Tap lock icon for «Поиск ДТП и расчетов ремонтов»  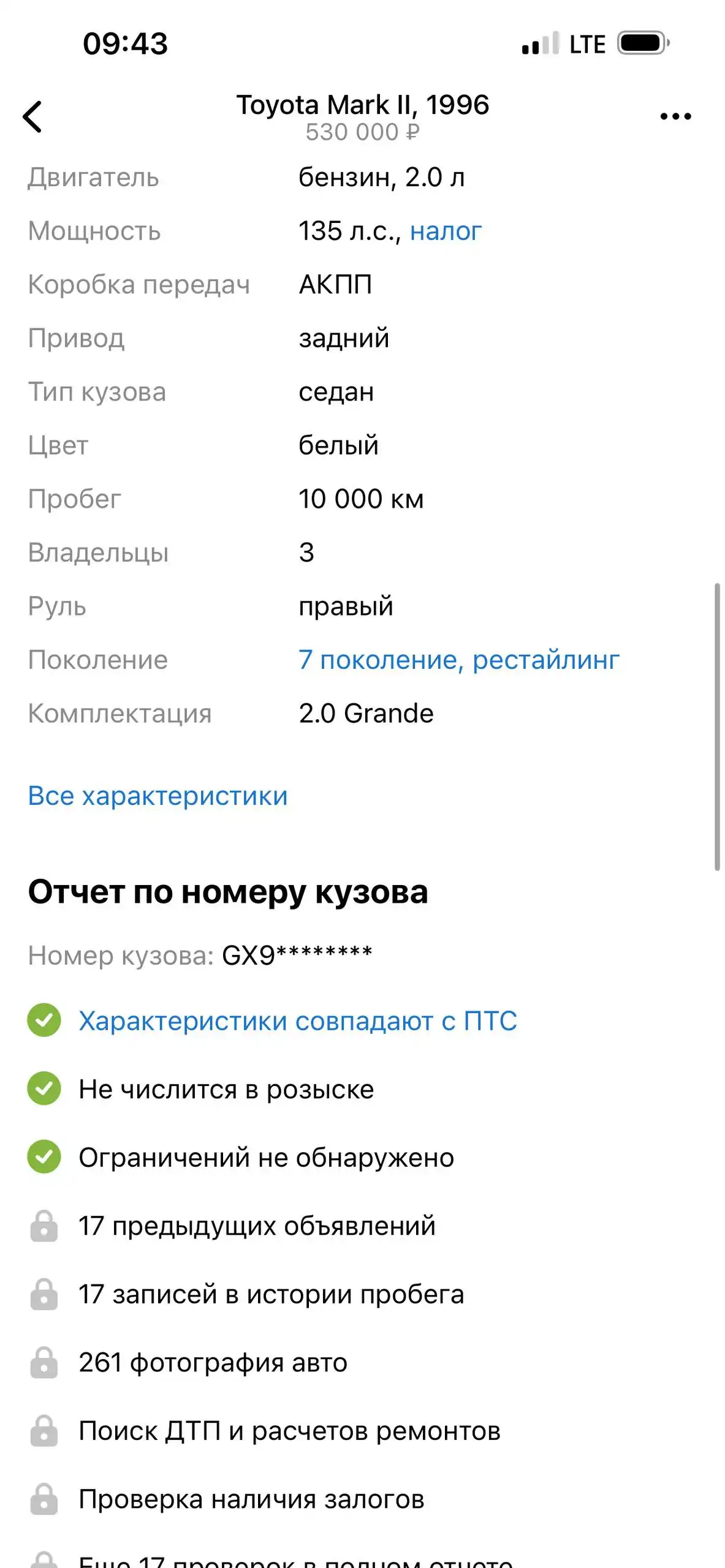point(44,1430)
